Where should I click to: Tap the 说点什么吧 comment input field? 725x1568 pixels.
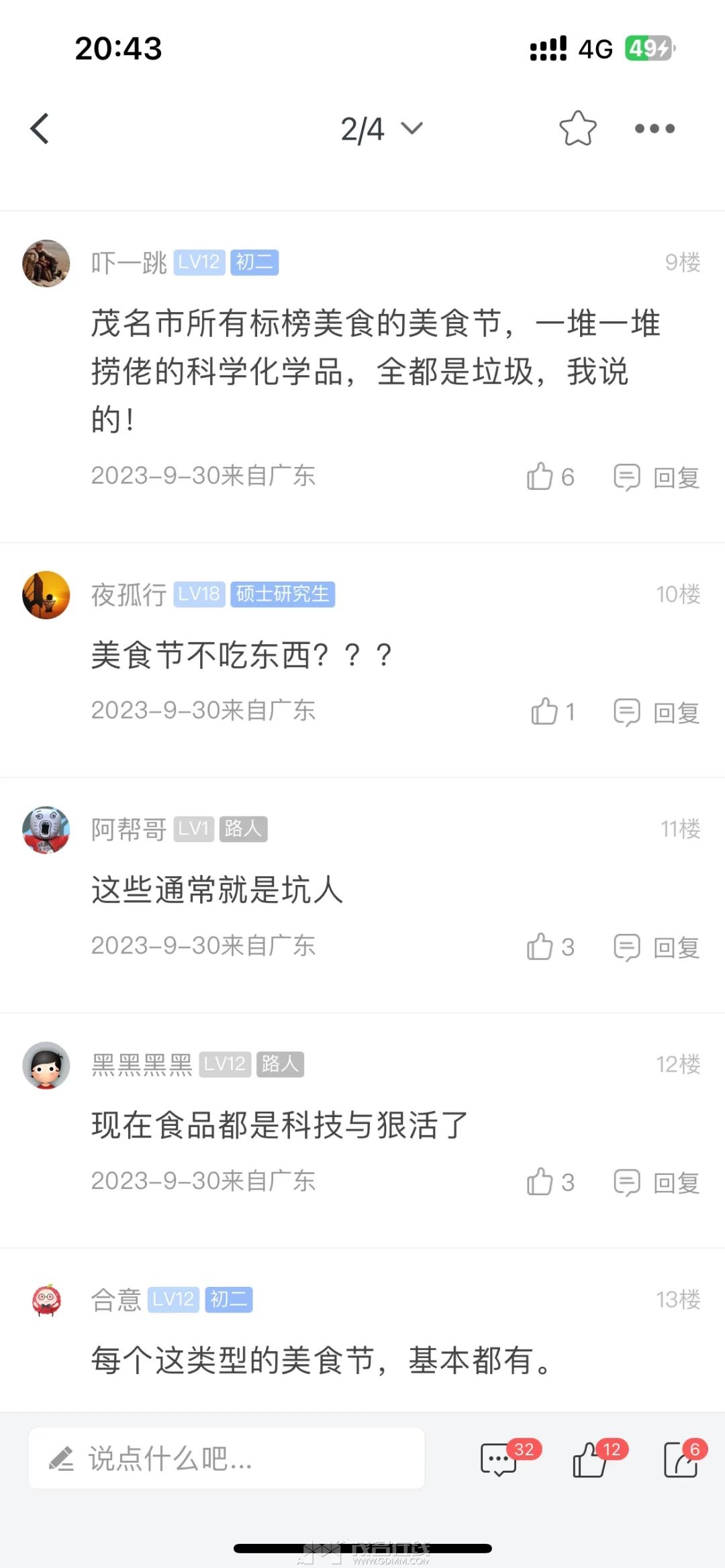[226, 1459]
